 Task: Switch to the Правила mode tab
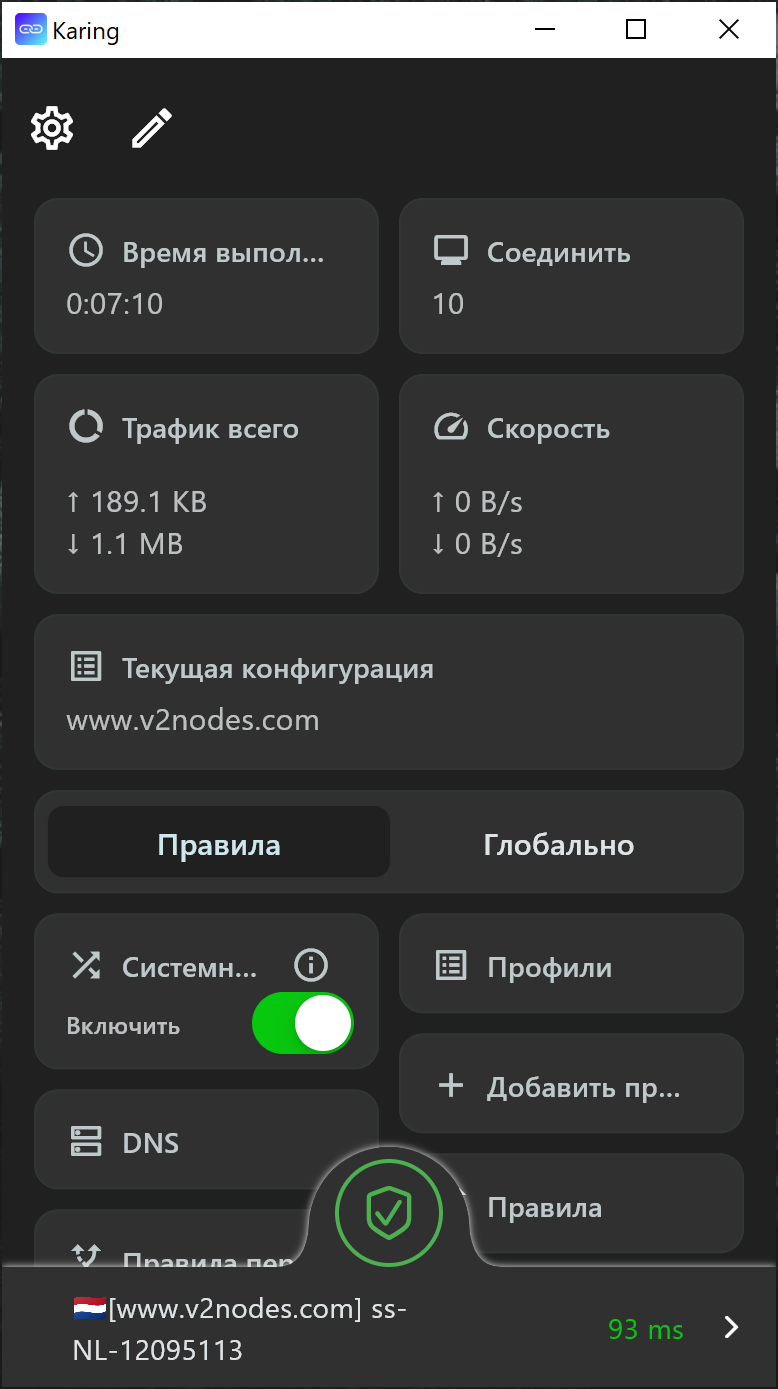(x=218, y=843)
